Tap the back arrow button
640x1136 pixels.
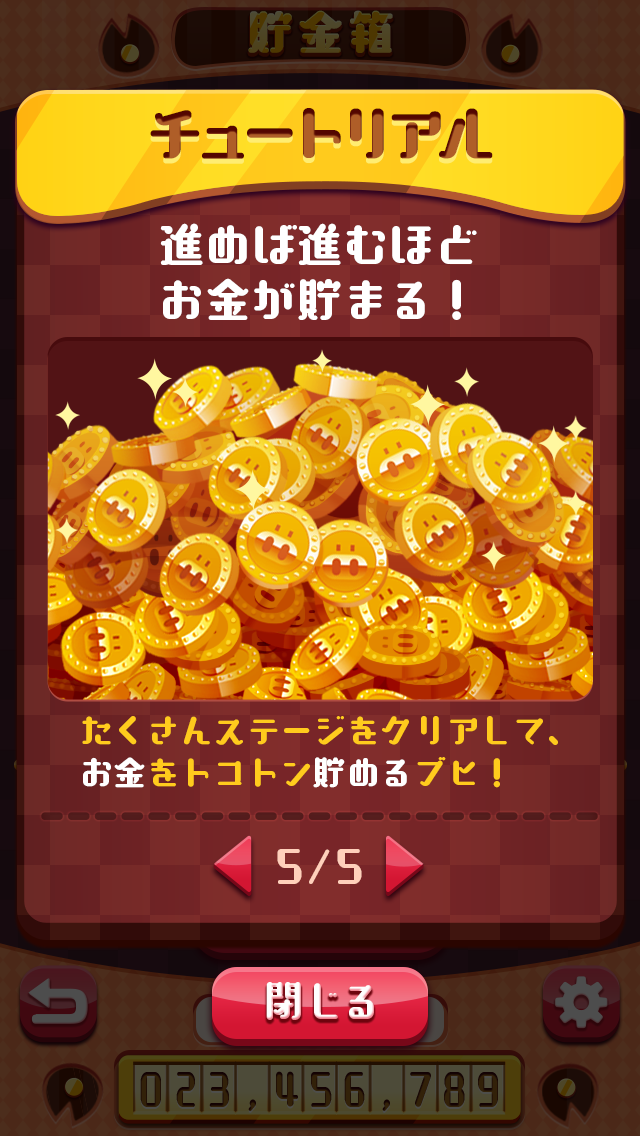coord(58,1004)
